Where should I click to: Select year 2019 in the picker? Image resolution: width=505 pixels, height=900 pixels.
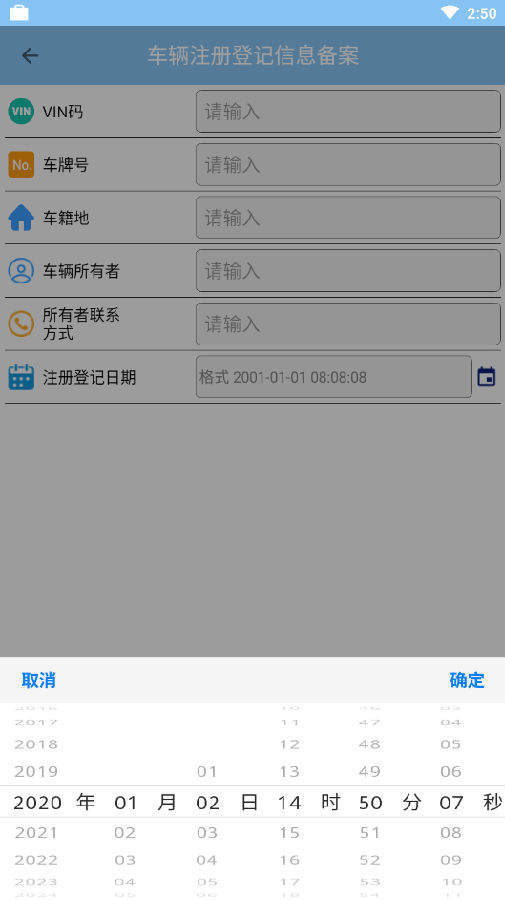point(36,771)
